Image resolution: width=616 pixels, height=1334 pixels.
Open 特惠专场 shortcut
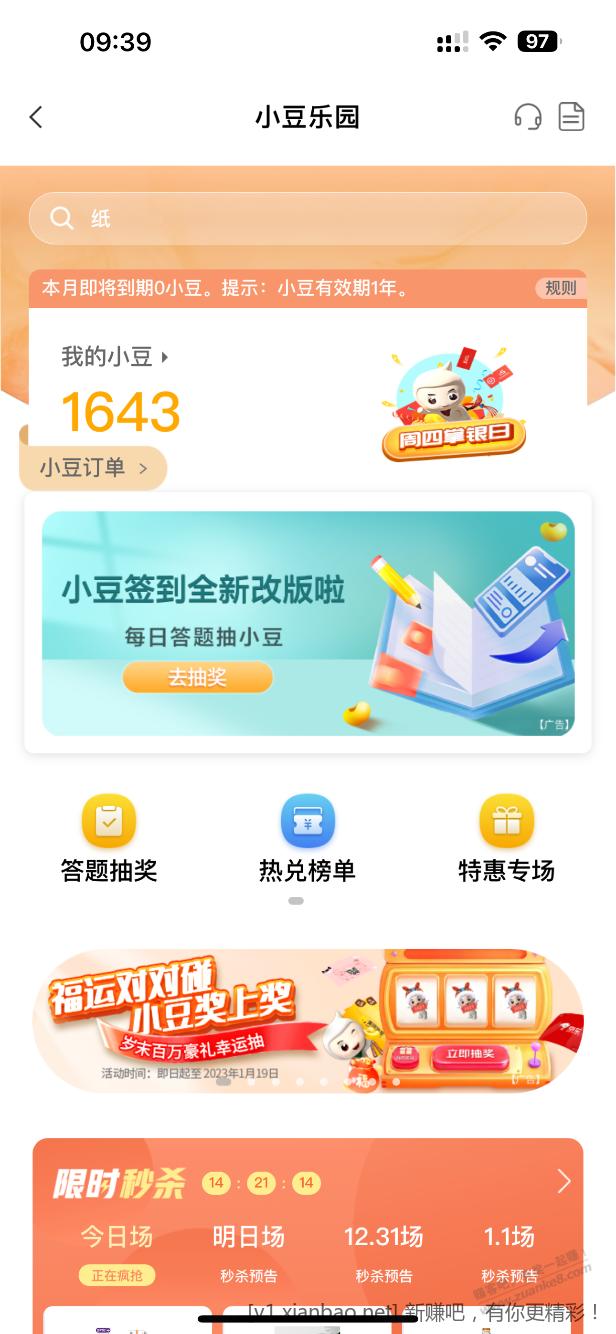pyautogui.click(x=506, y=843)
